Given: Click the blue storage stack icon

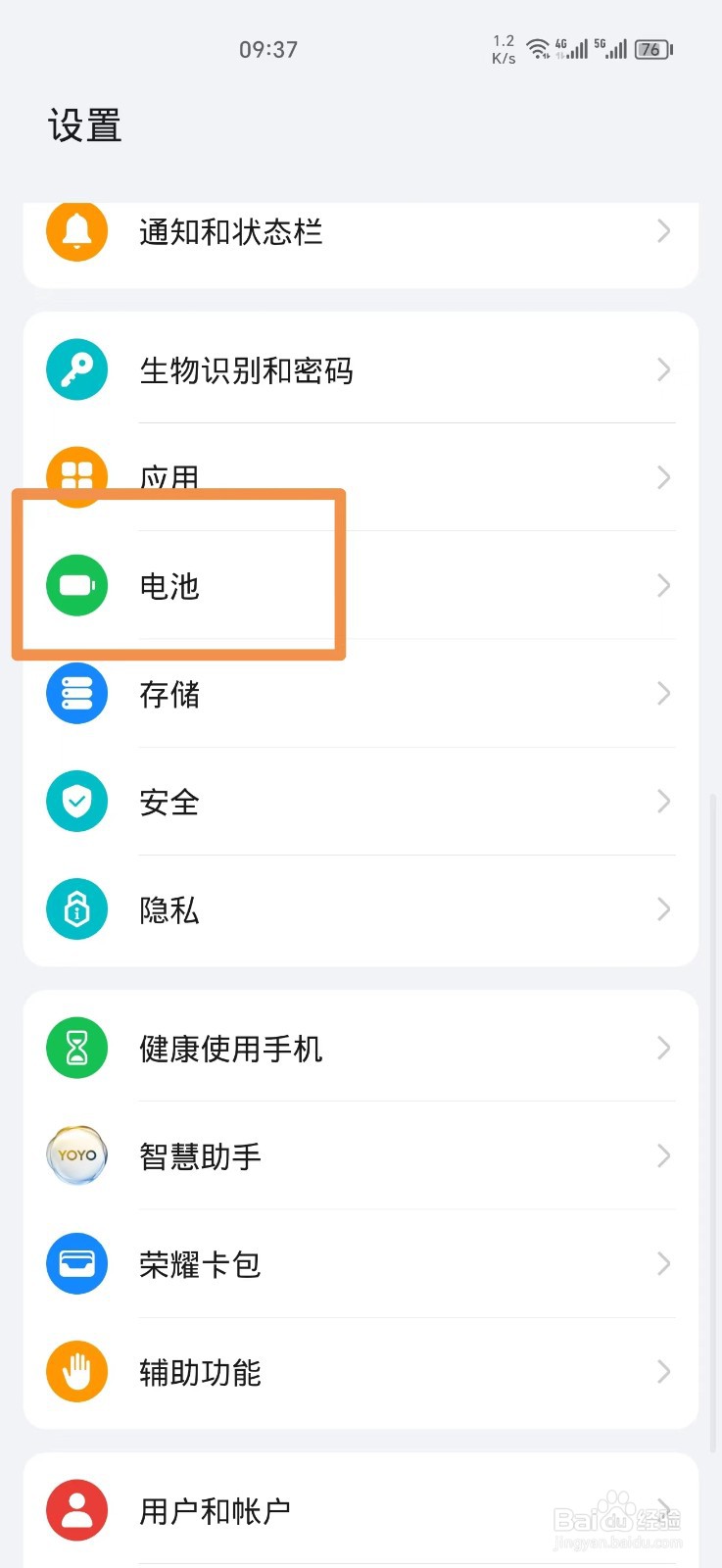Looking at the screenshot, I should 76,694.
